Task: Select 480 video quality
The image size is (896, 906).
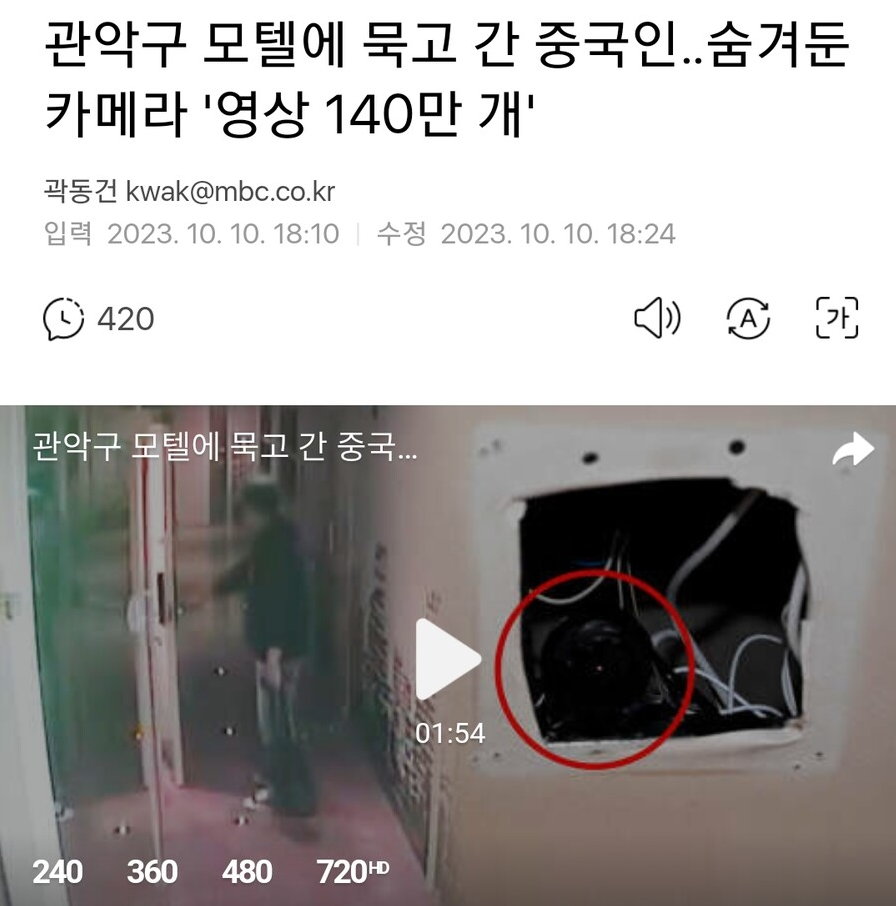Action: click(247, 872)
